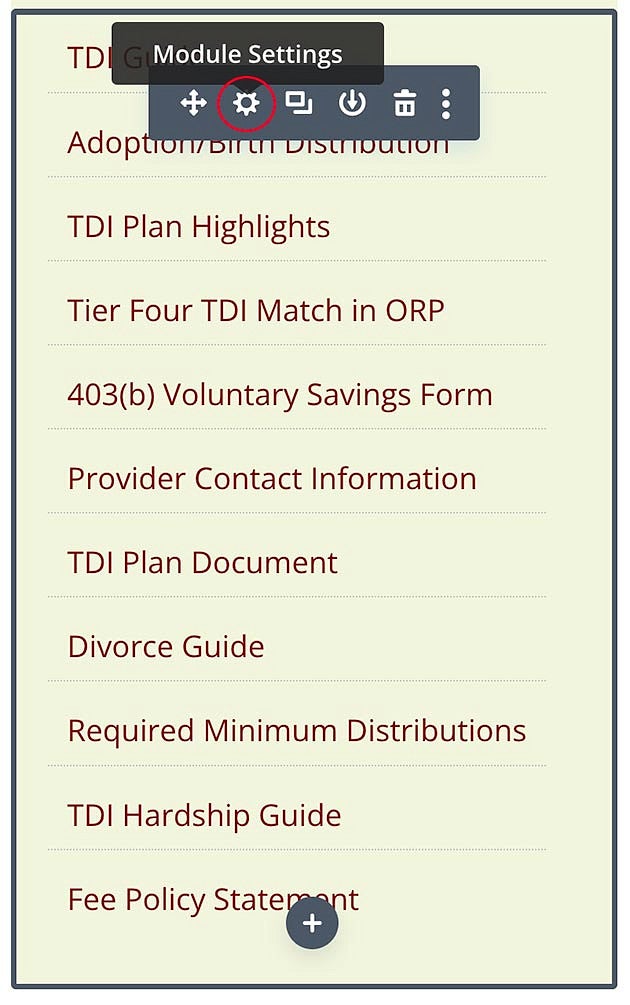Open the Divorce Guide link

click(165, 647)
